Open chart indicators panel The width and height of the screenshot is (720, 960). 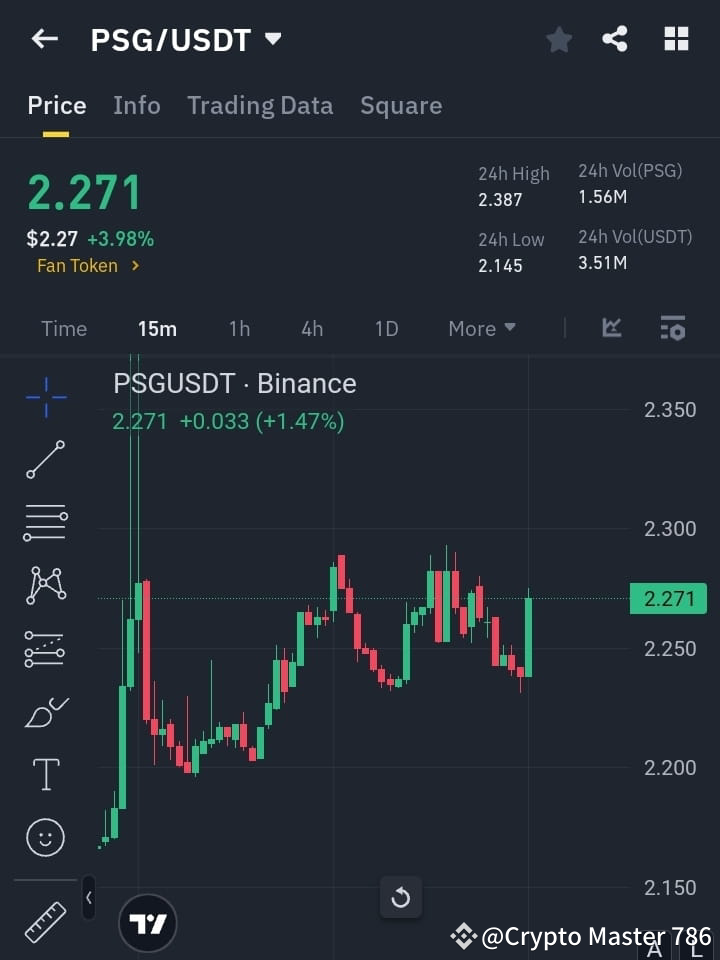point(611,328)
